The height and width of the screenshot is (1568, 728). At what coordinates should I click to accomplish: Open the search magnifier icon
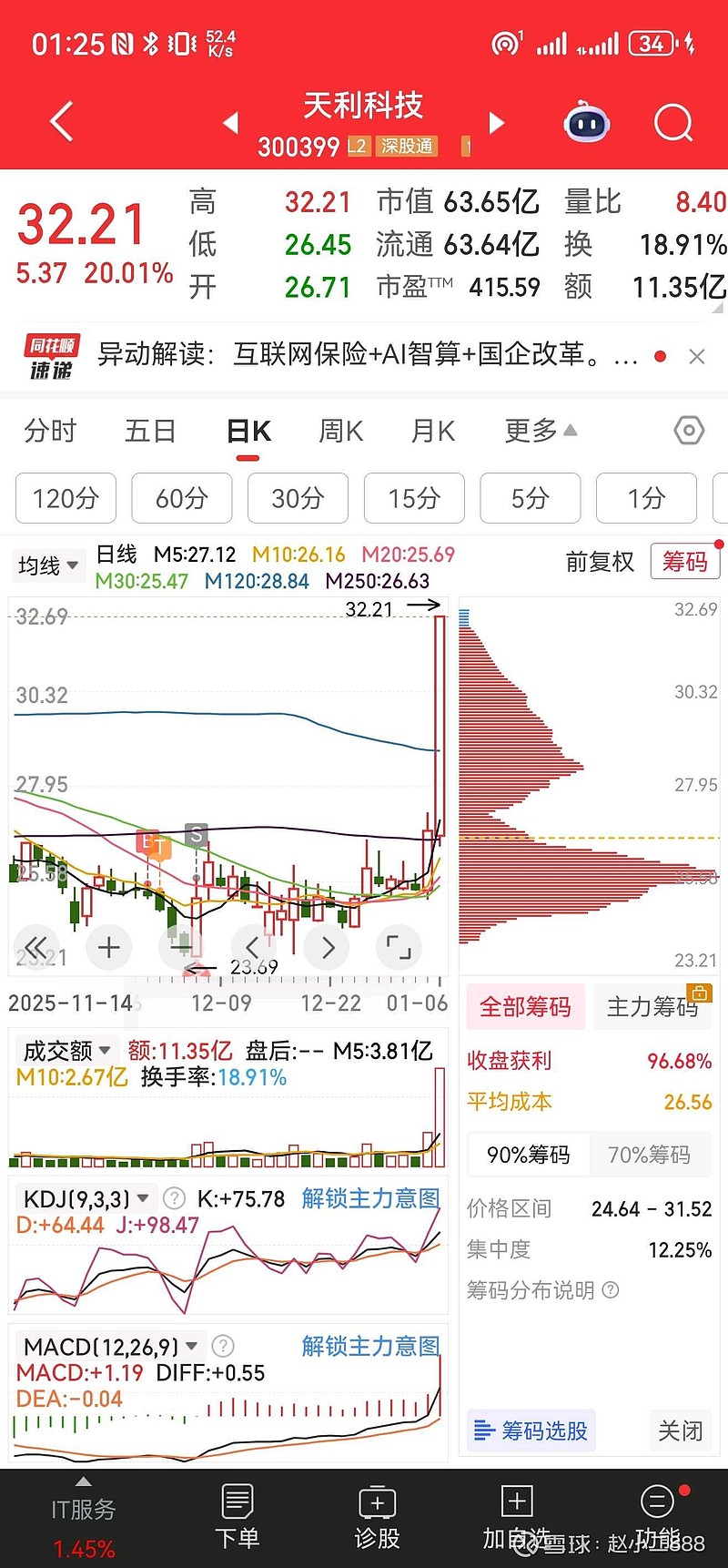pos(673,122)
